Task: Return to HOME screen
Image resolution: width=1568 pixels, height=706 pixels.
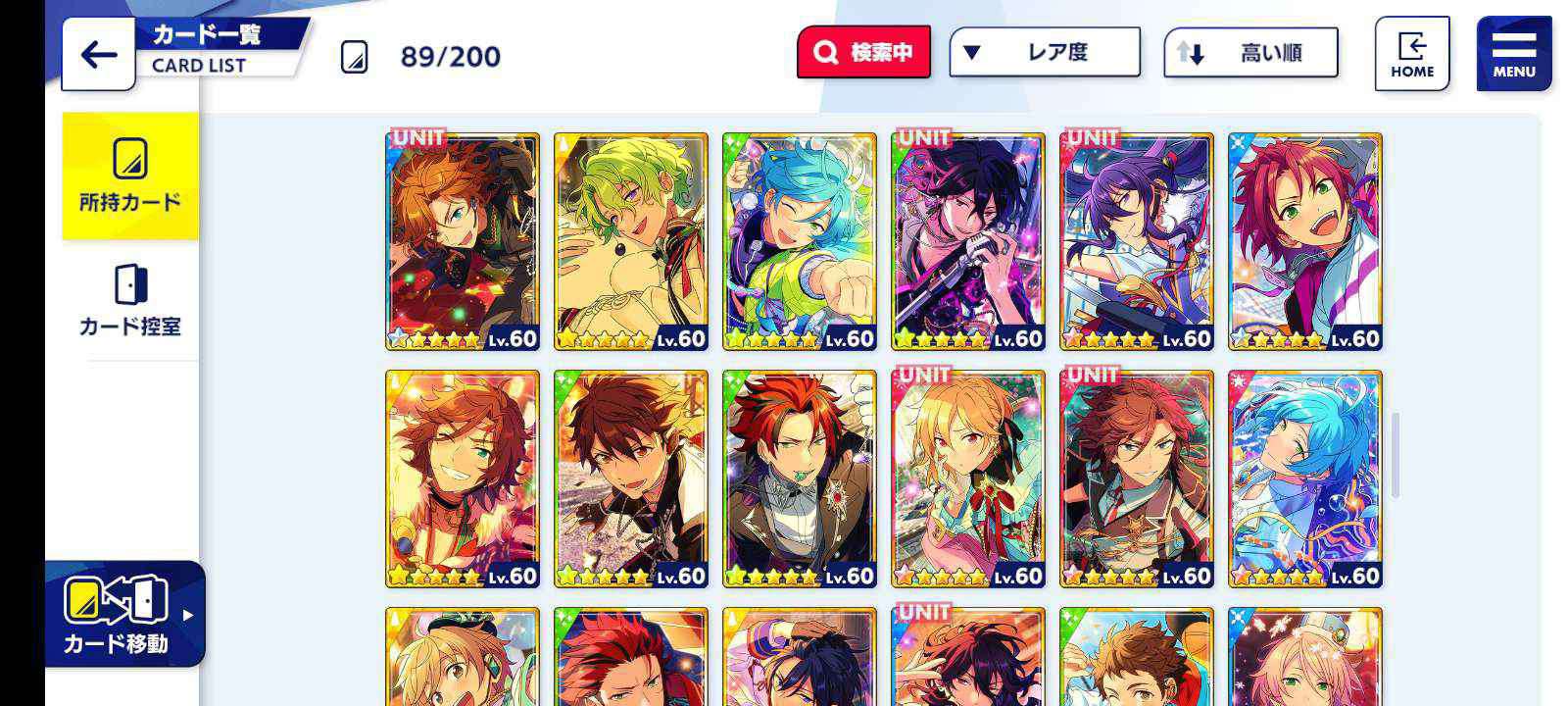Action: point(1411,54)
